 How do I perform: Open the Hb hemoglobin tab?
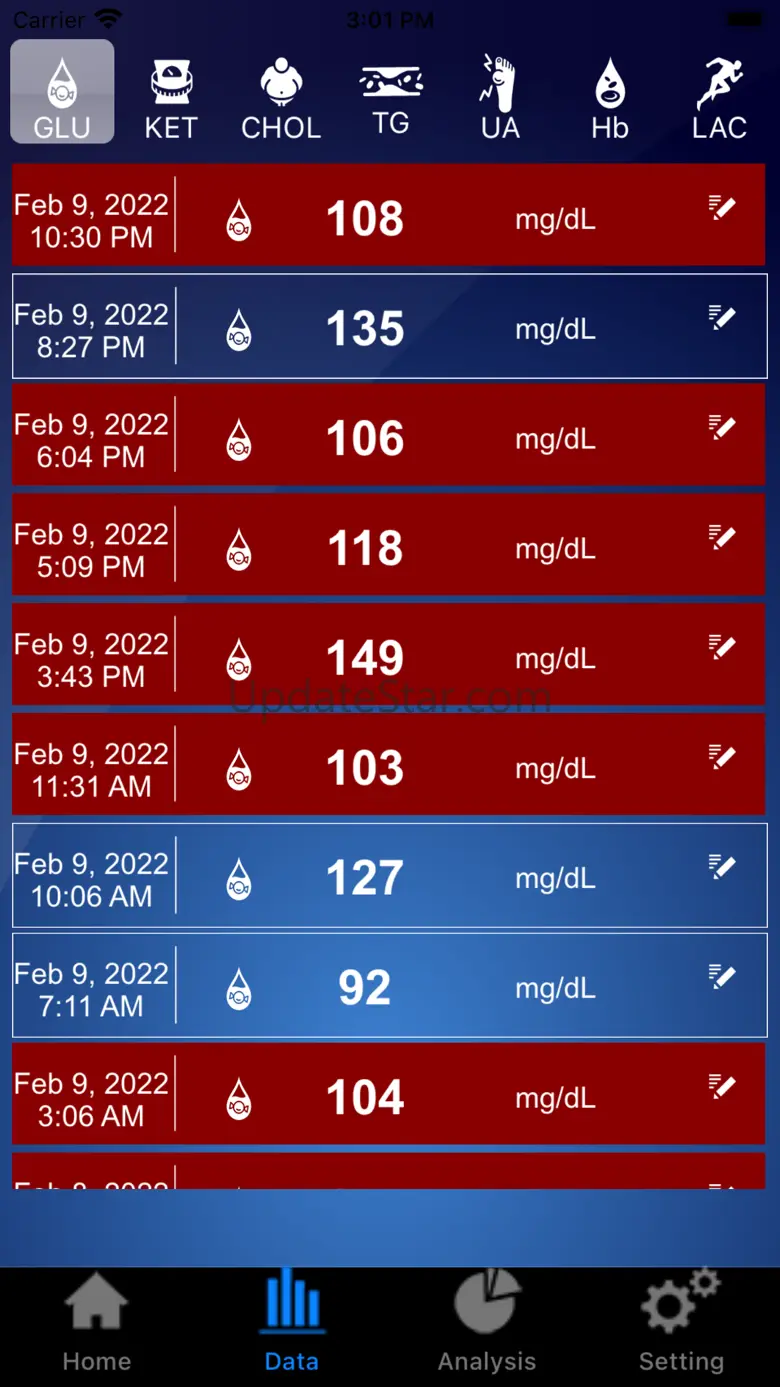pos(609,98)
